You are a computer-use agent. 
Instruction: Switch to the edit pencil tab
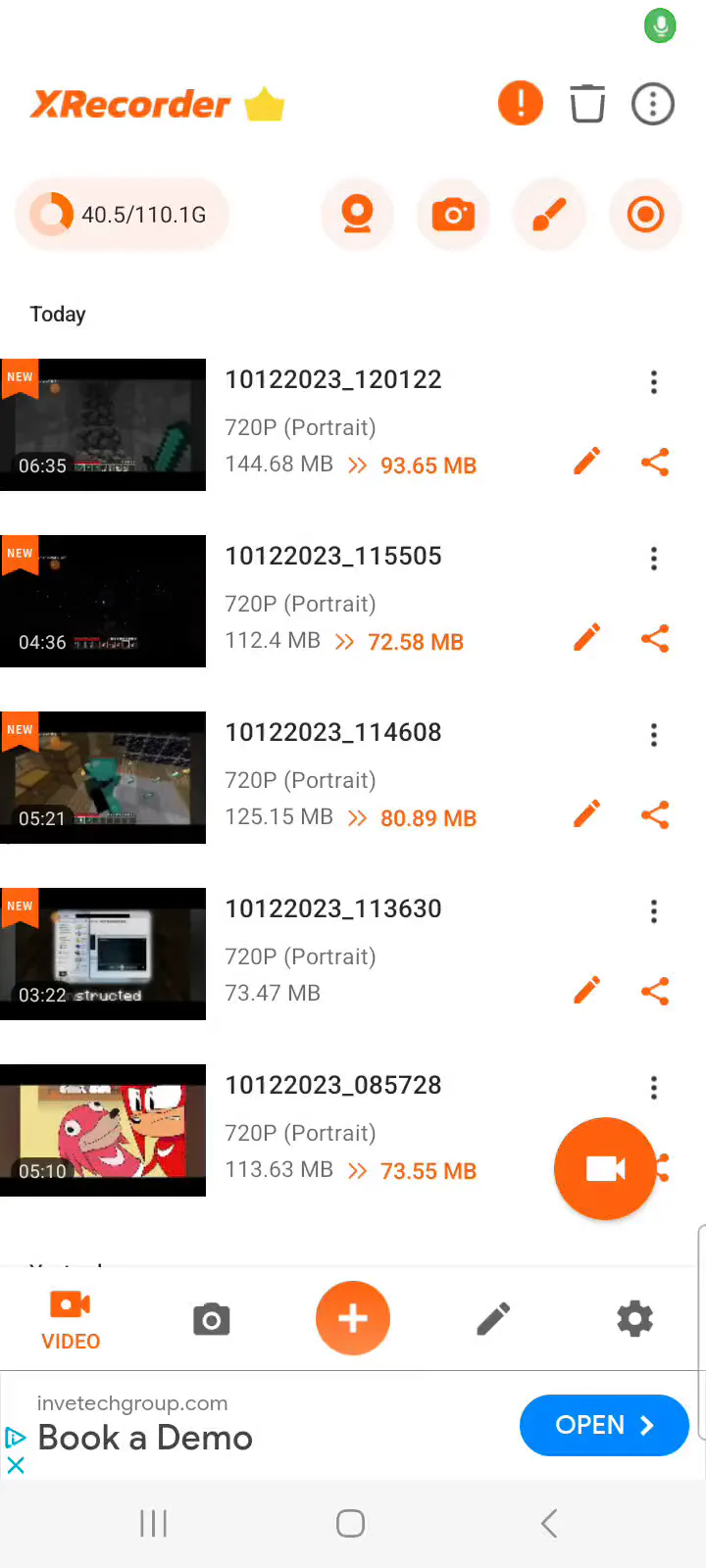(x=493, y=1319)
